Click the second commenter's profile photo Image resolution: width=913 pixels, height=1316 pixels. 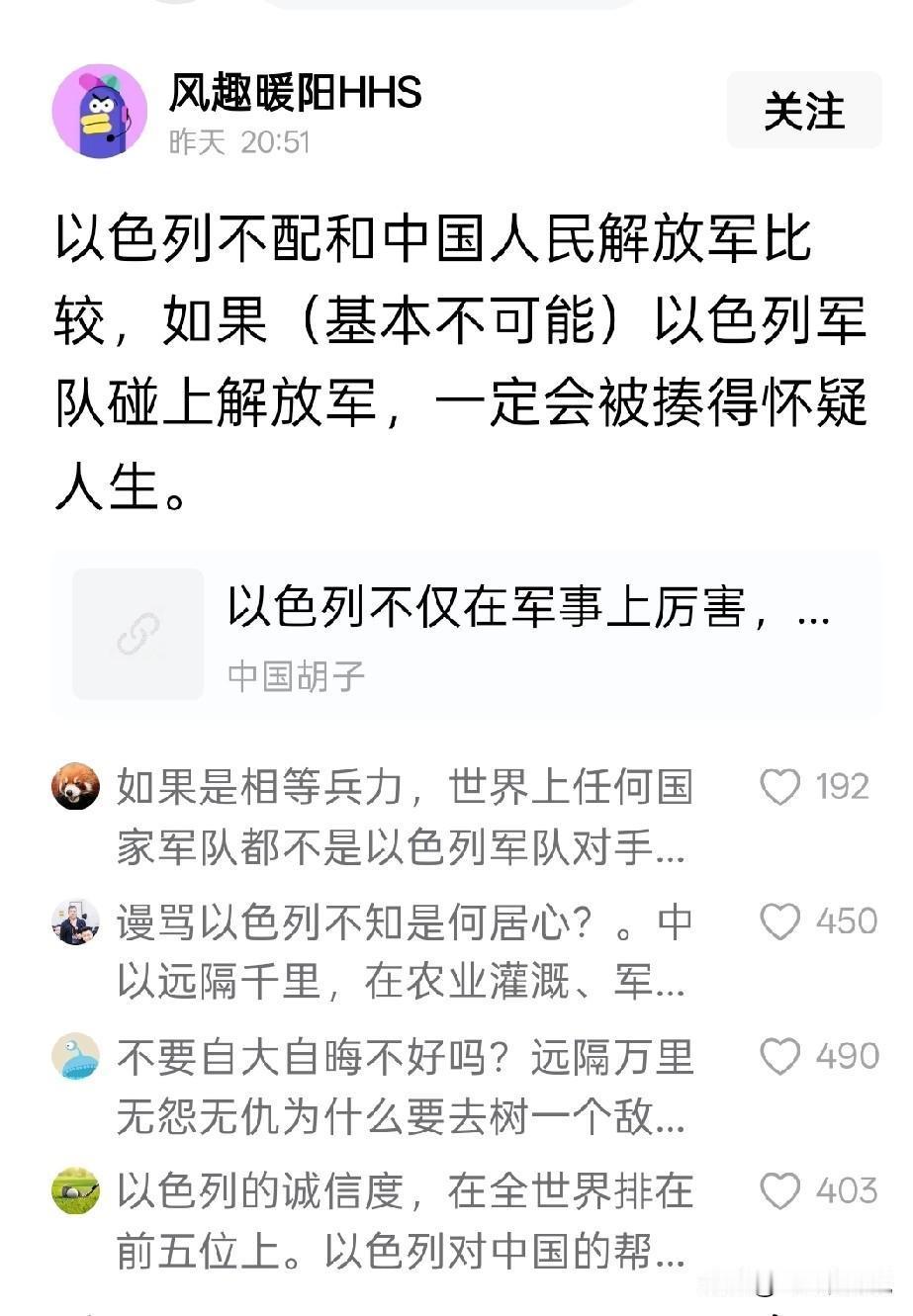coord(74,921)
